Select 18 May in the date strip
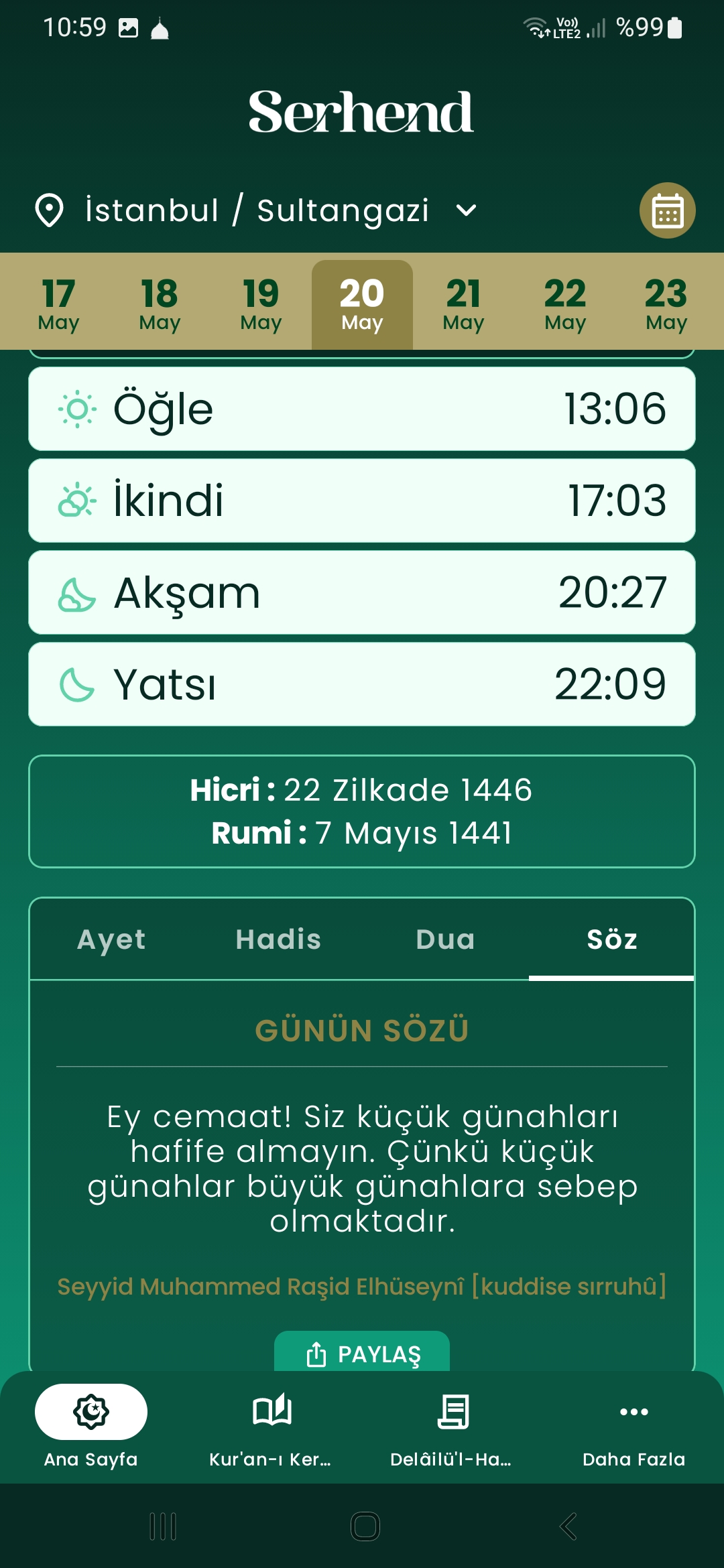The width and height of the screenshot is (724, 1568). click(x=160, y=304)
